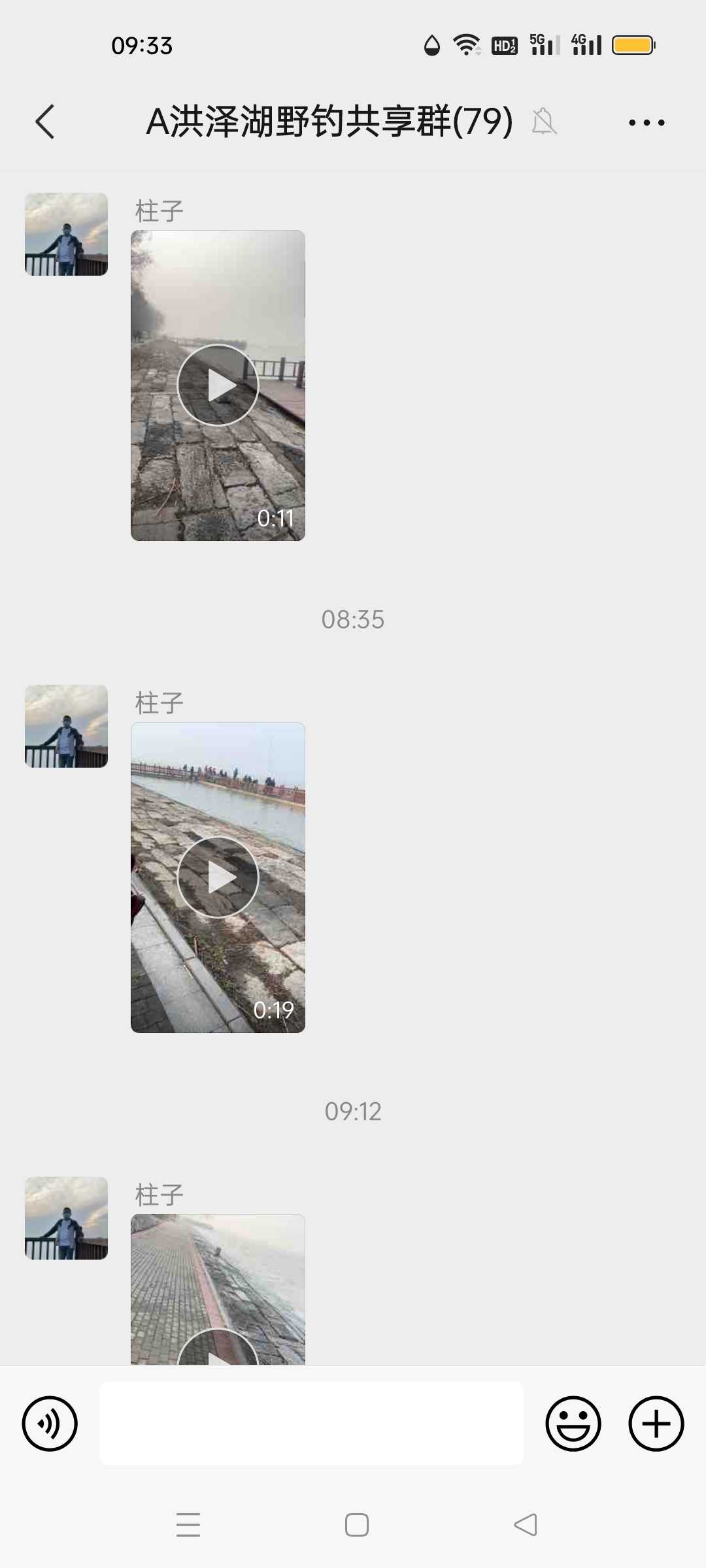This screenshot has height=1568, width=706.
Task: Open recent apps from navigation bar
Action: point(188,1525)
